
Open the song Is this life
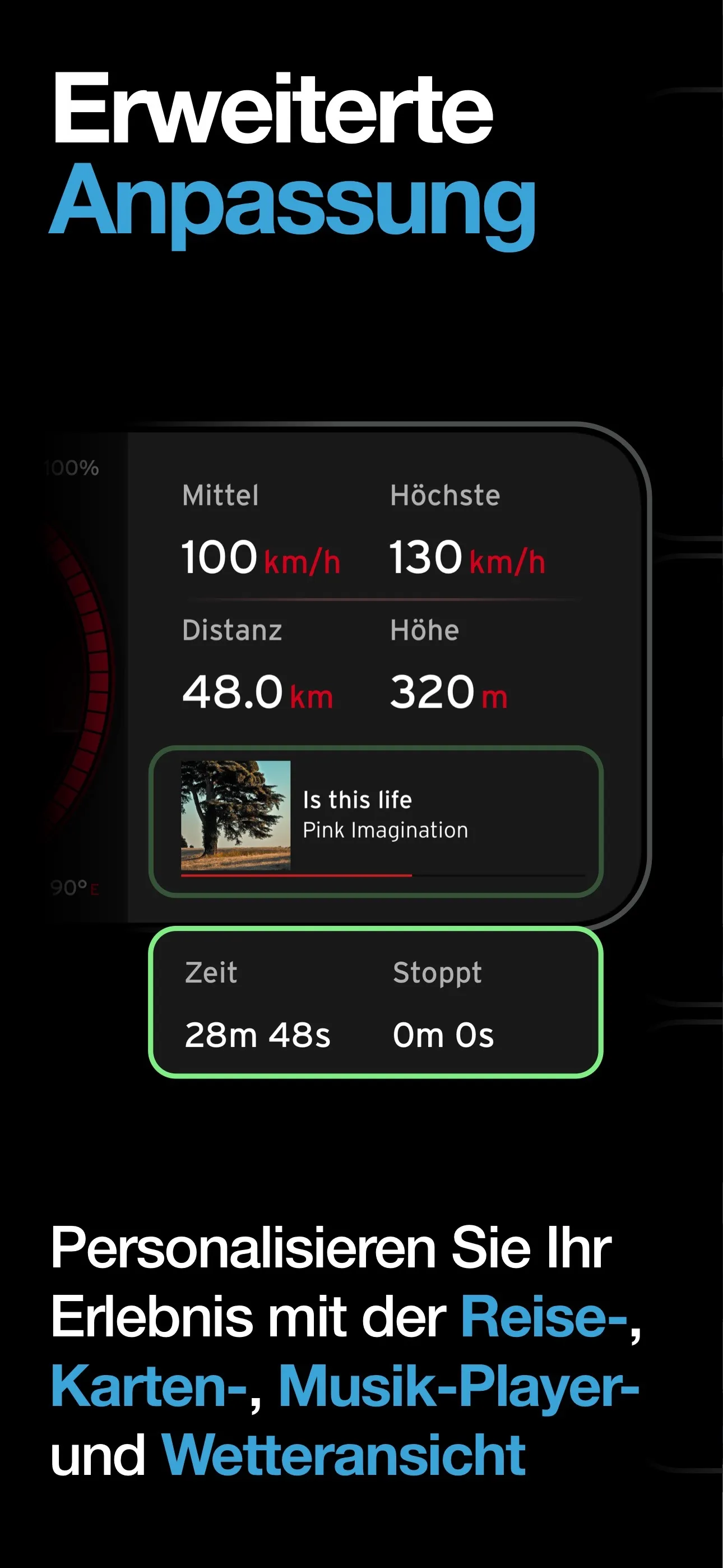click(x=358, y=800)
